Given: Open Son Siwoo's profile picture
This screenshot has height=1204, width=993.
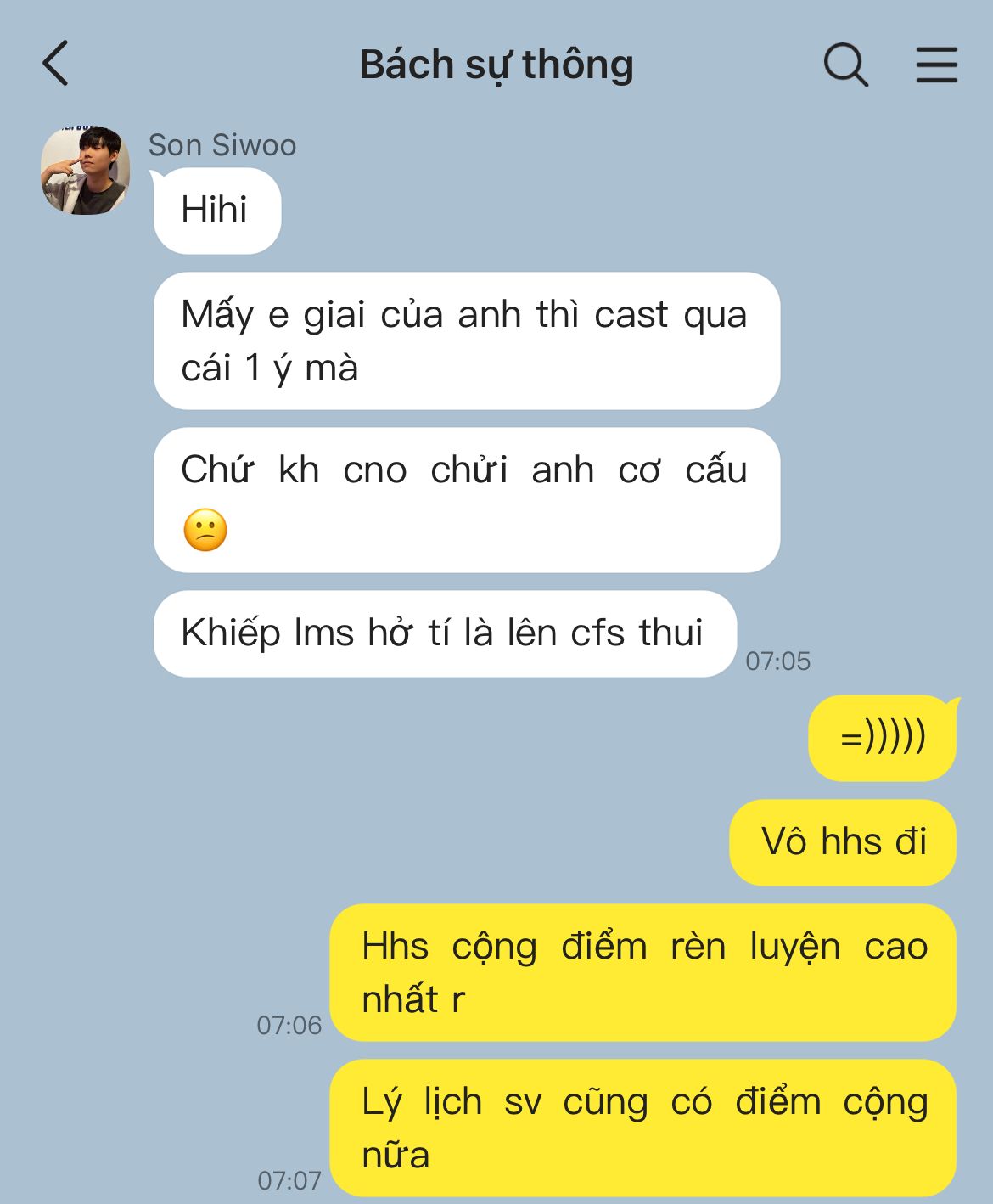Looking at the screenshot, I should 86,170.
